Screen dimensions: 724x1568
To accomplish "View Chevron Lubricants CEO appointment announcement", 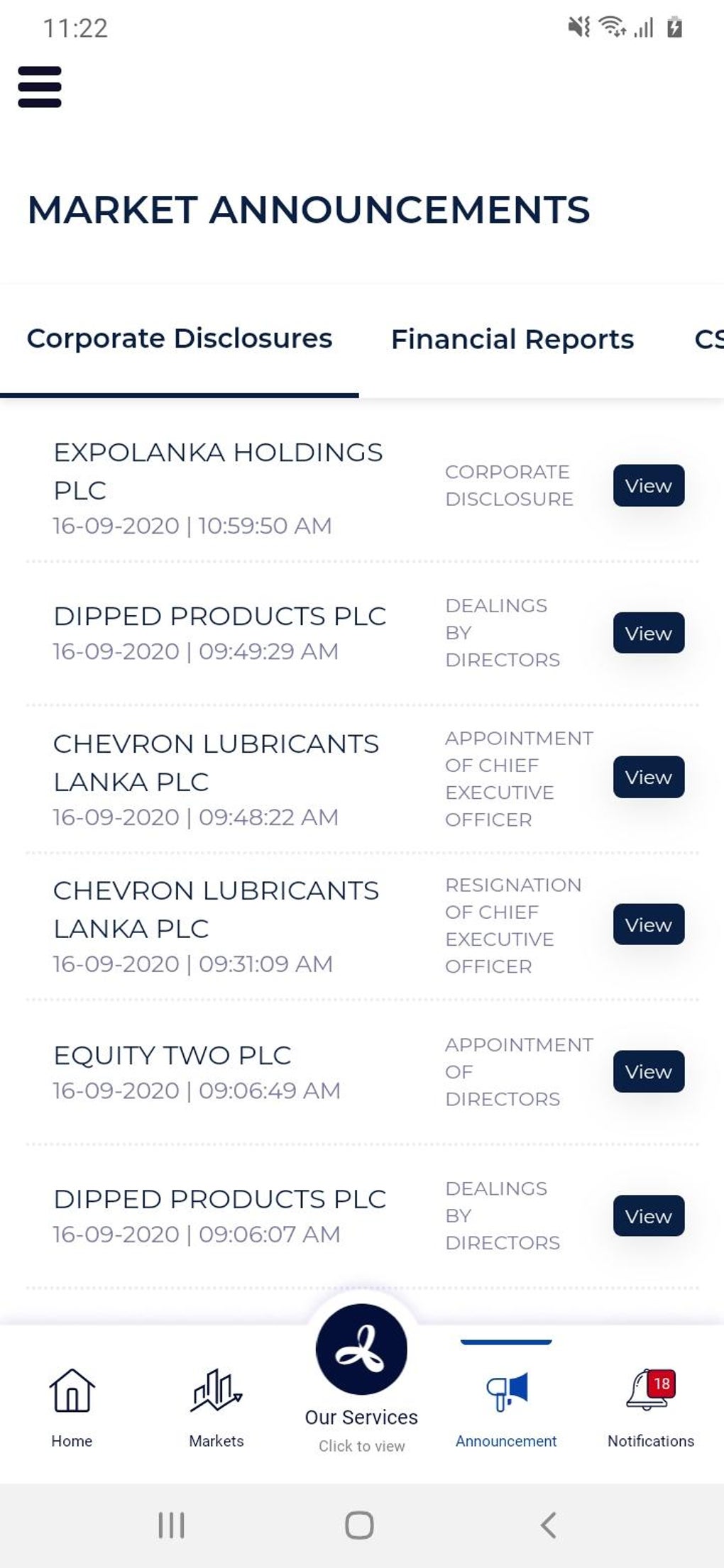I will point(648,778).
